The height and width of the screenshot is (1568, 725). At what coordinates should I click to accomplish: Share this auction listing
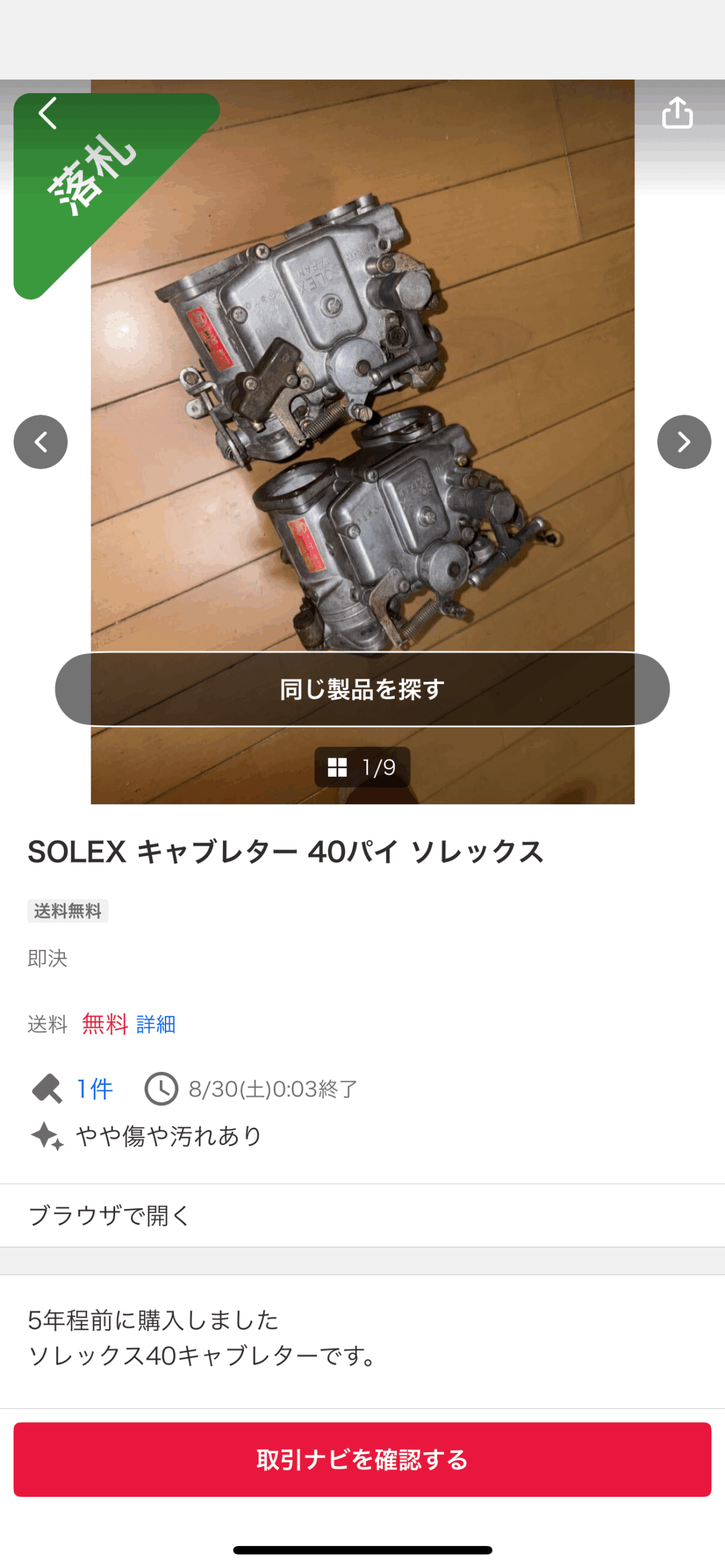tap(677, 113)
